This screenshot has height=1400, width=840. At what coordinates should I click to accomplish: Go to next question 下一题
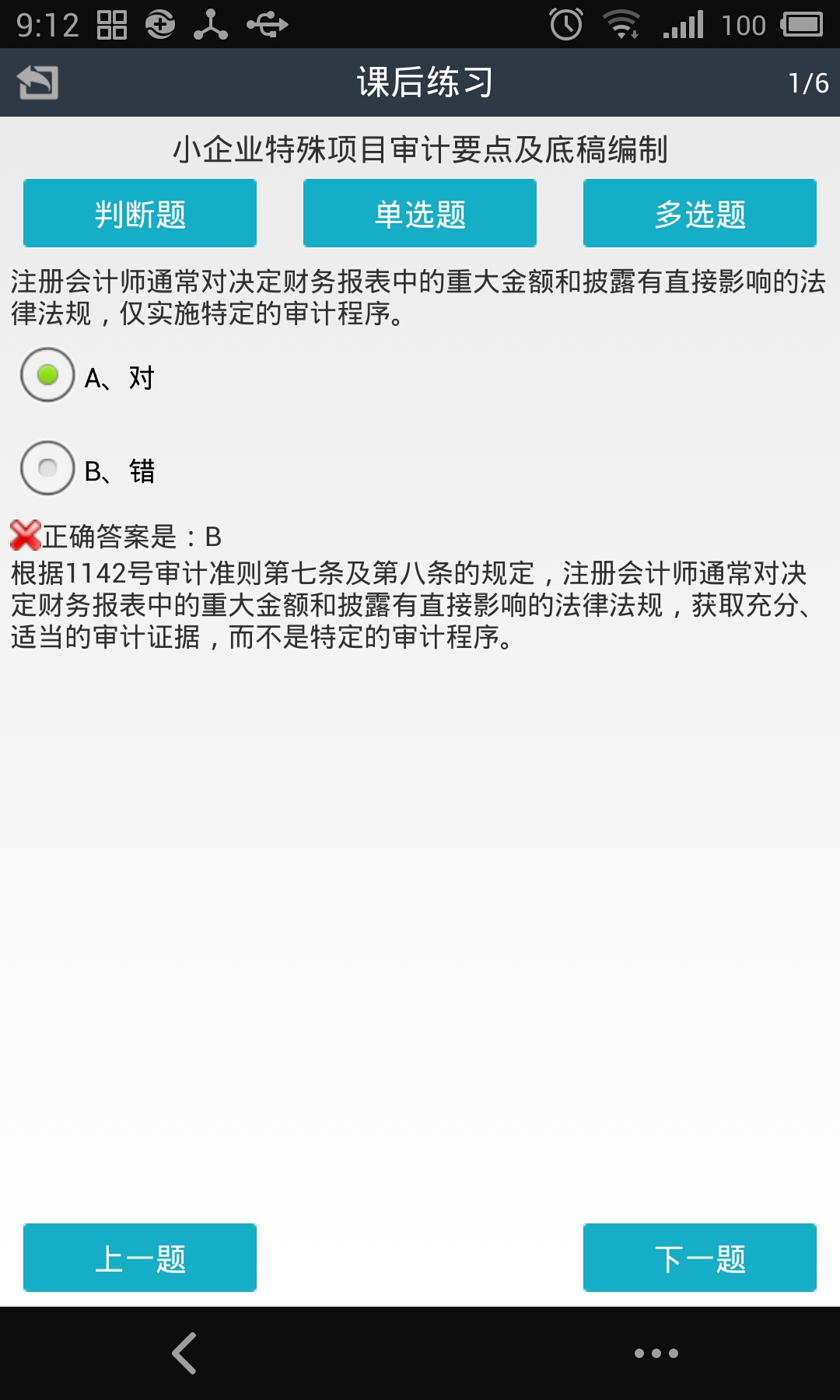[700, 1258]
